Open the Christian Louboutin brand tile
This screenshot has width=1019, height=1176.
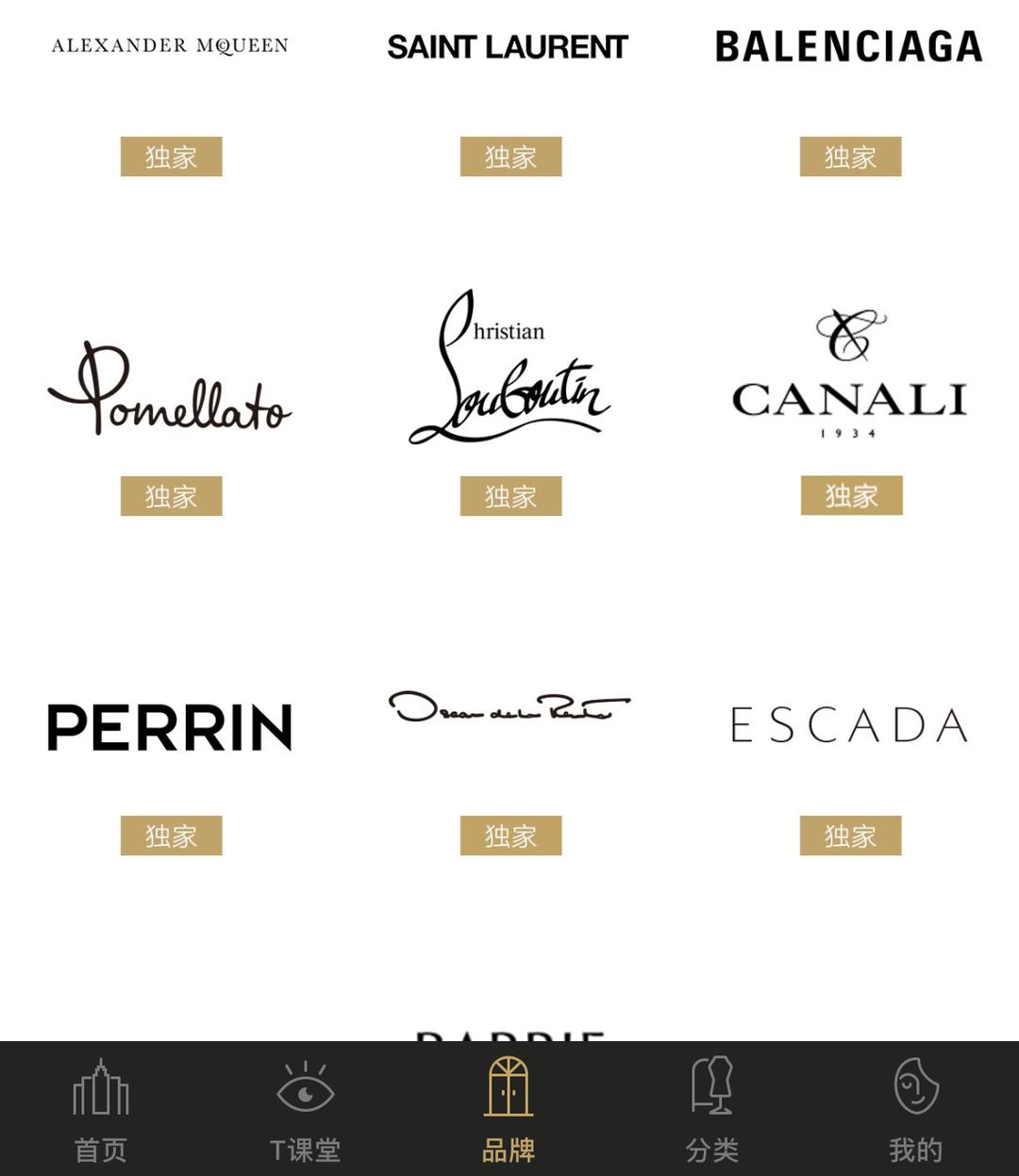(509, 370)
